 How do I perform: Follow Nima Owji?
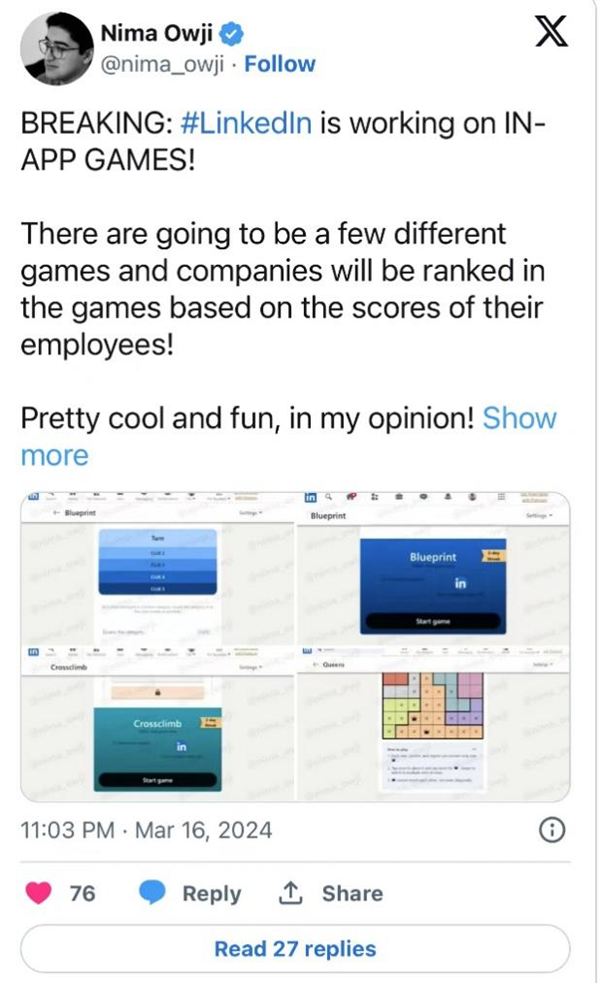[x=279, y=64]
